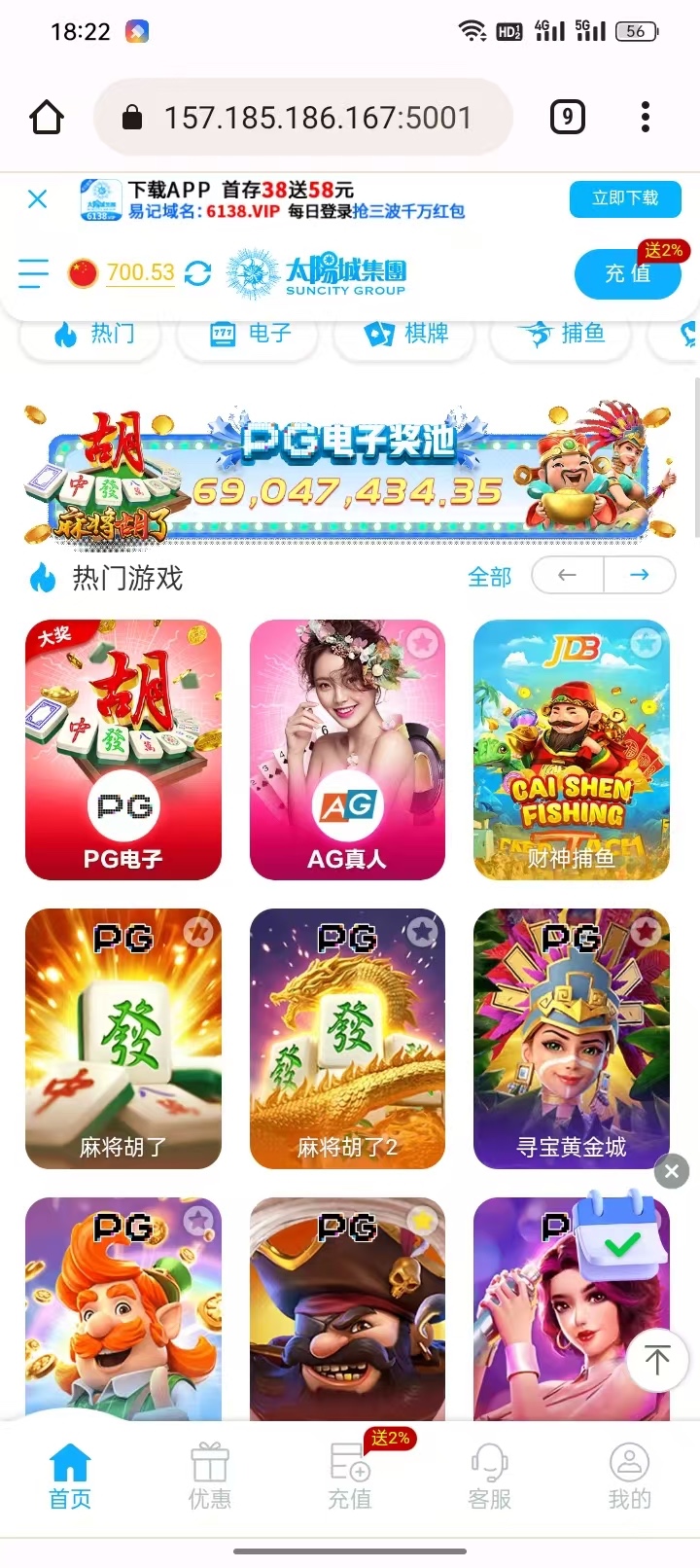Select the 棋牌 game category
Screen dimensions: 700x1568
click(408, 334)
